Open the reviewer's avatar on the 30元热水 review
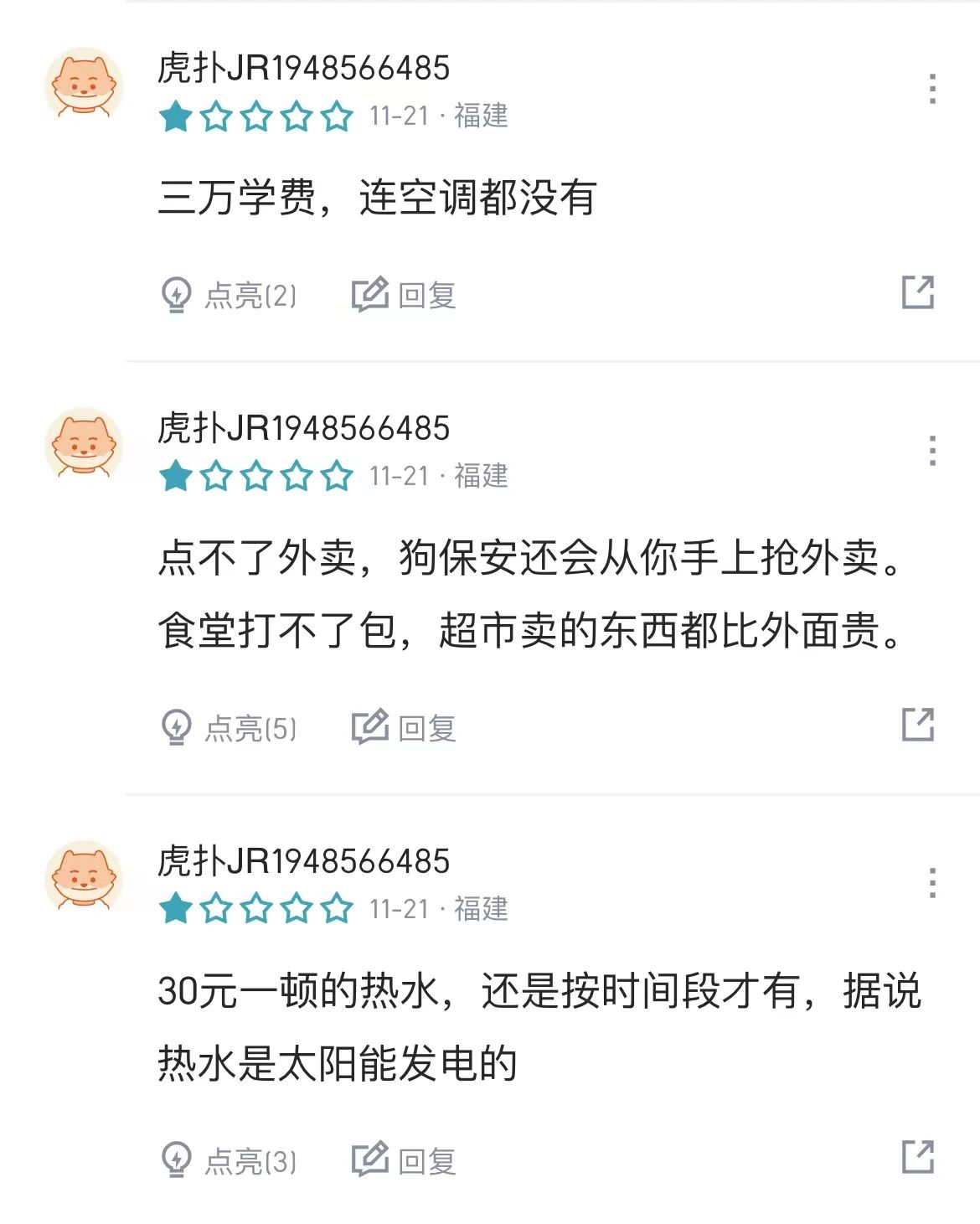The image size is (980, 1224). click(x=83, y=877)
